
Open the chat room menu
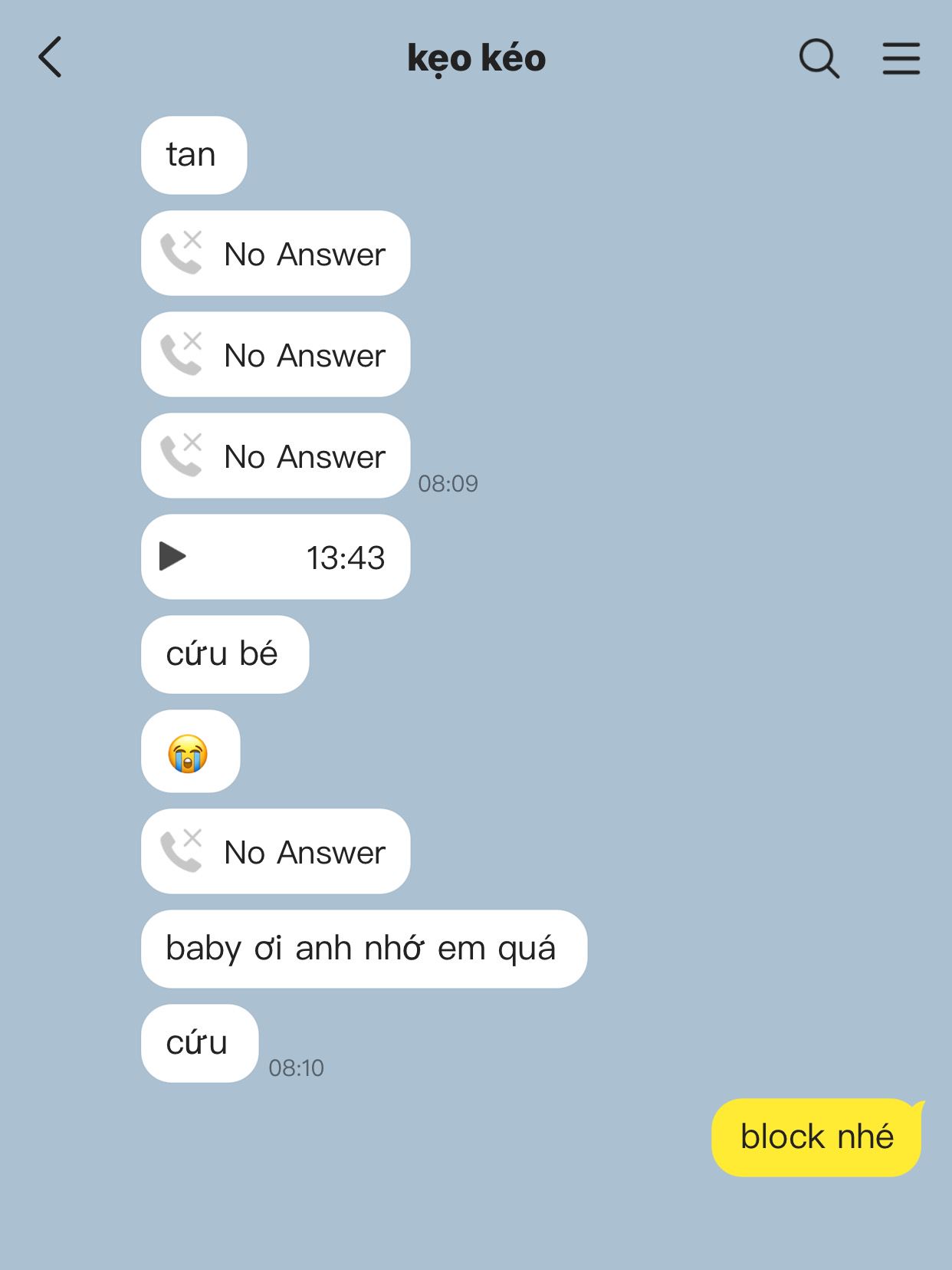click(x=901, y=58)
